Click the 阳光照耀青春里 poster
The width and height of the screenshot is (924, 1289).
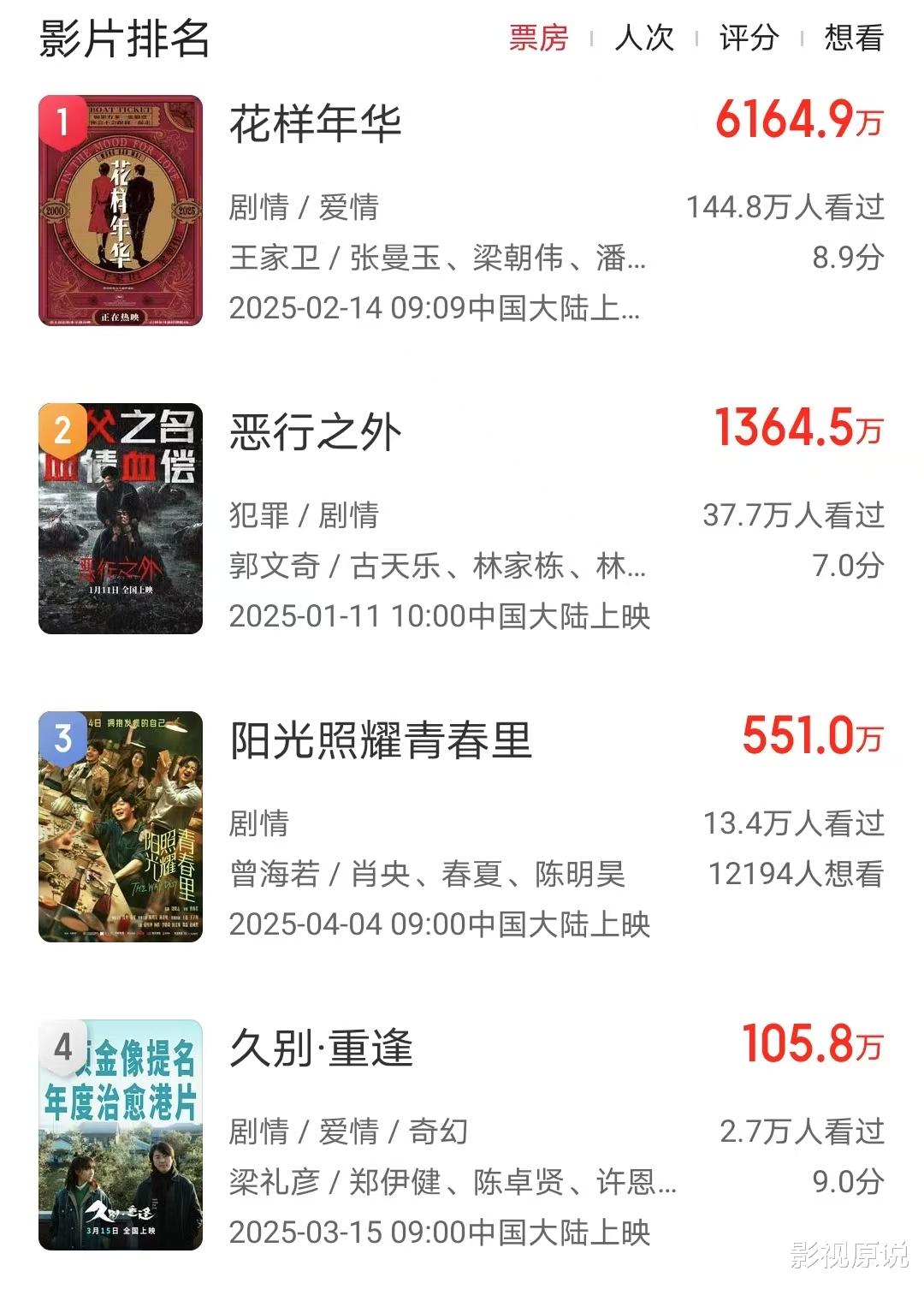(120, 826)
